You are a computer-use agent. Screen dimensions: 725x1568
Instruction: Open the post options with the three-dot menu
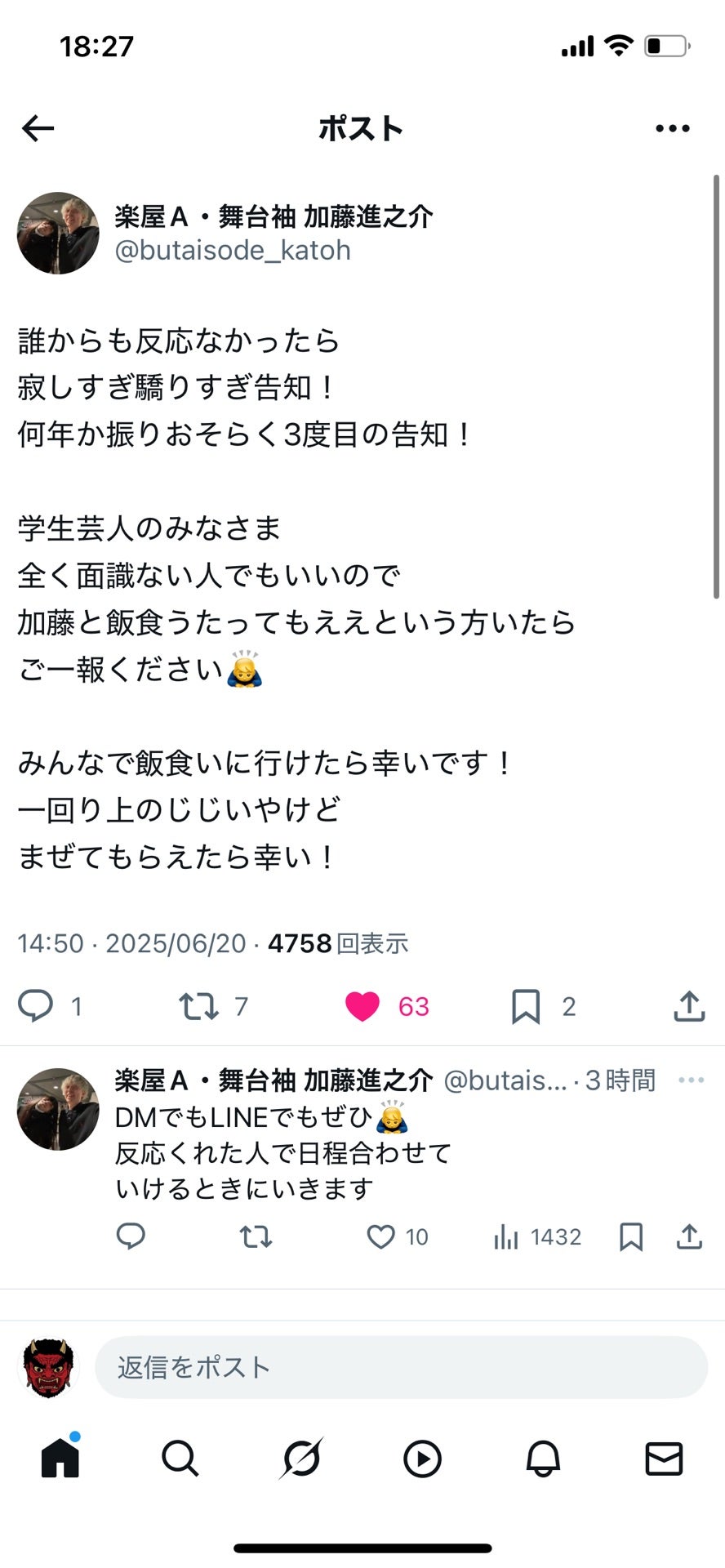click(x=673, y=127)
